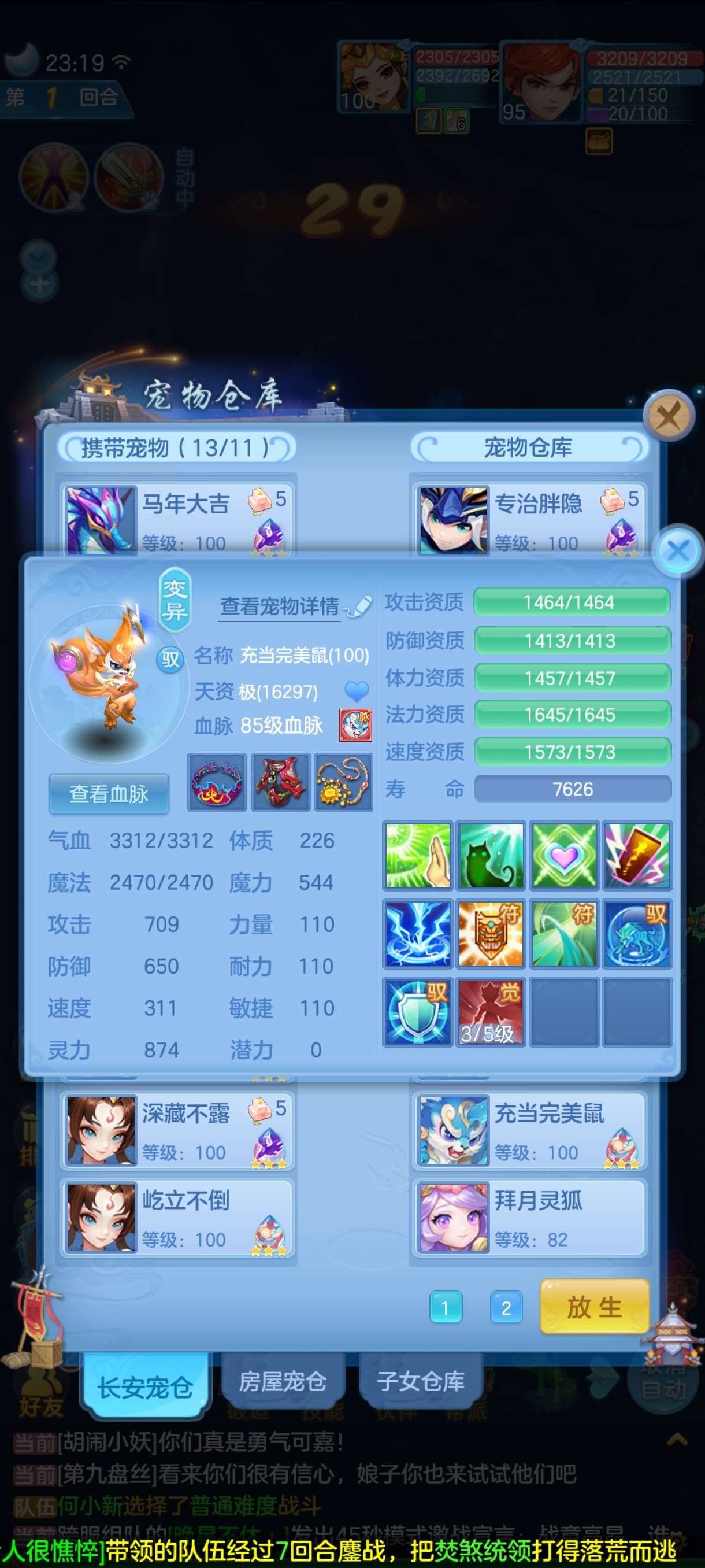Inspect the sun necklace equipment slot
The height and width of the screenshot is (1568, 705).
click(x=343, y=783)
